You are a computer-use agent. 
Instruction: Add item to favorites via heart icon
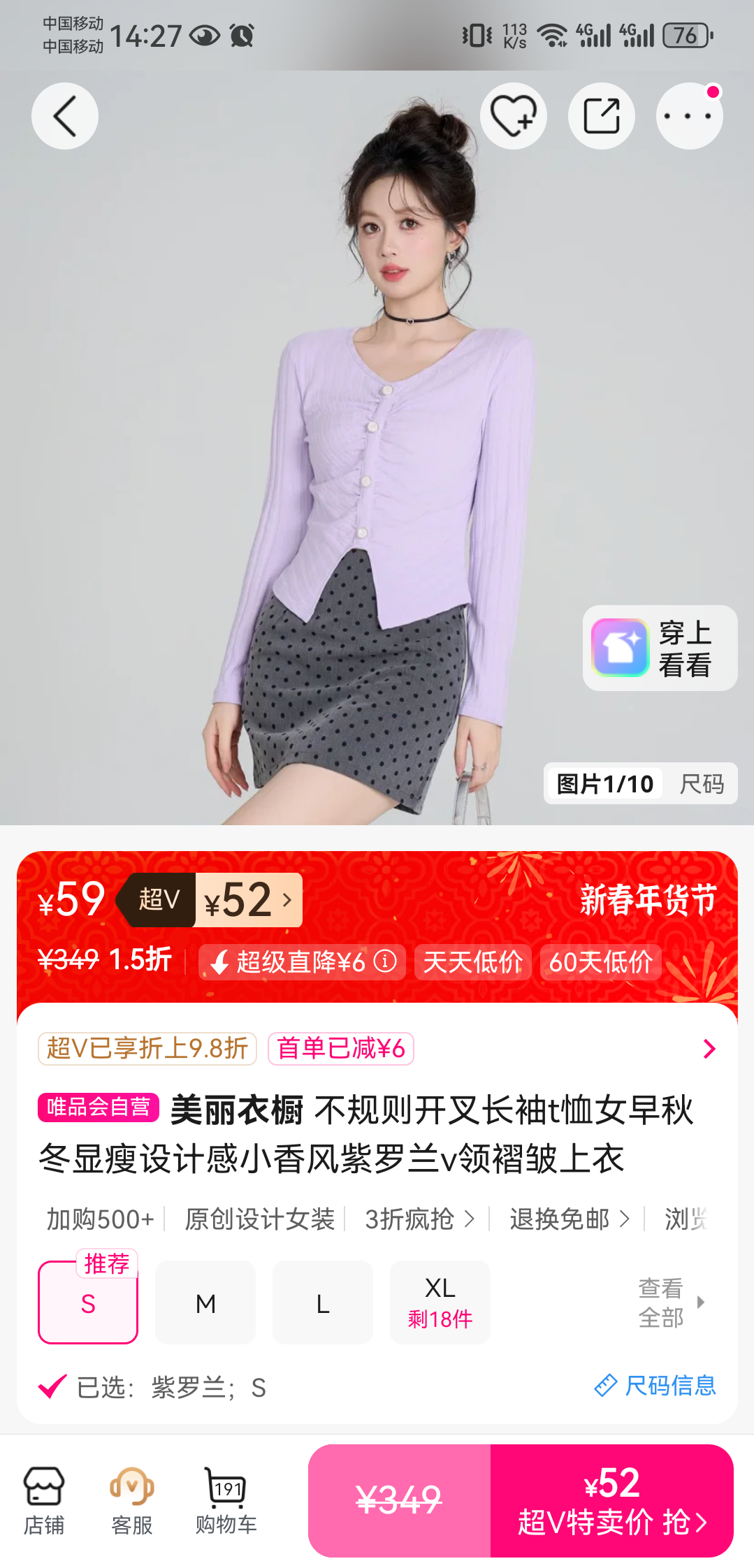tap(512, 115)
